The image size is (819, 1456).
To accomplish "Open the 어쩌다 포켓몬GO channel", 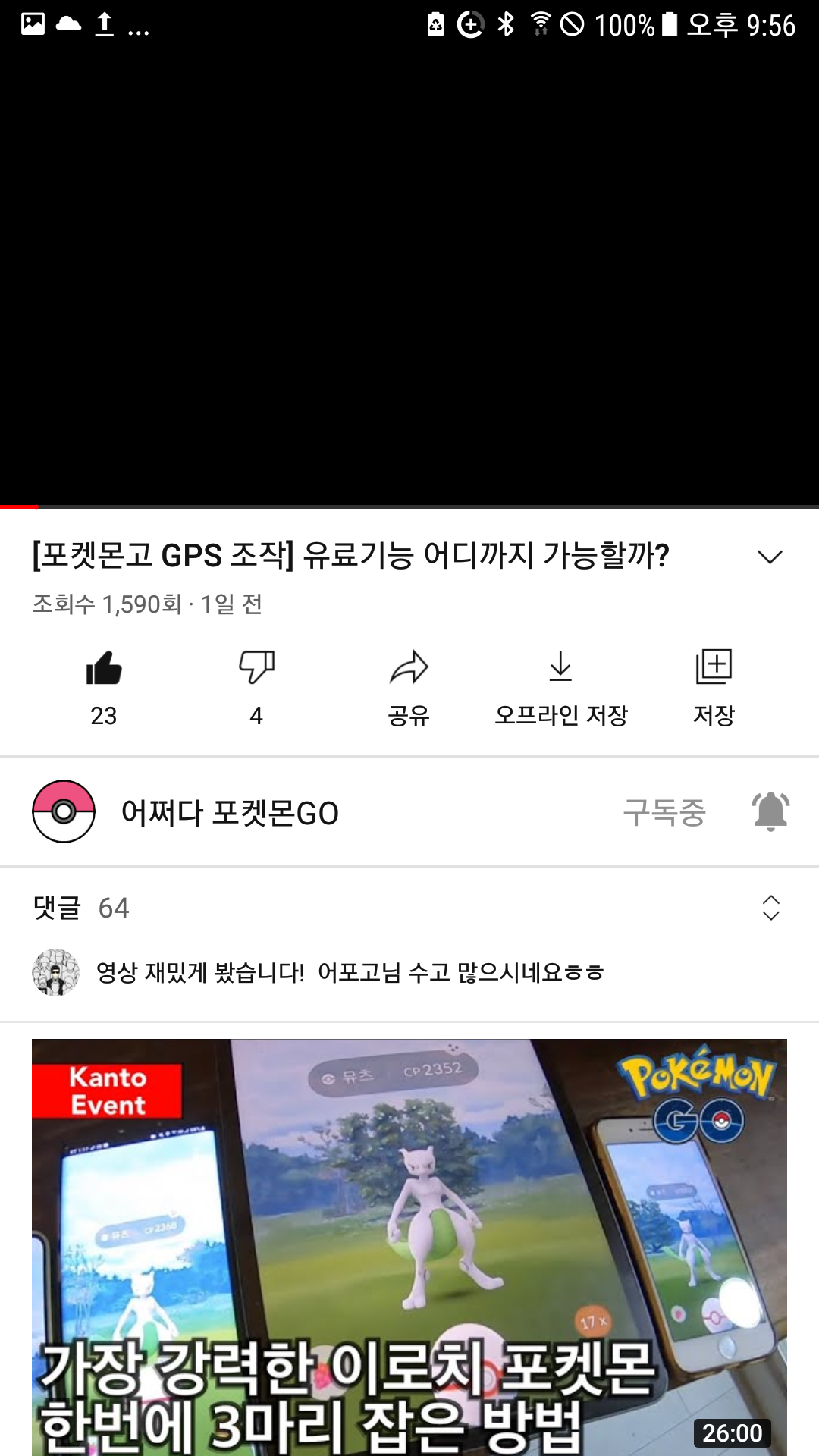I will tap(229, 812).
